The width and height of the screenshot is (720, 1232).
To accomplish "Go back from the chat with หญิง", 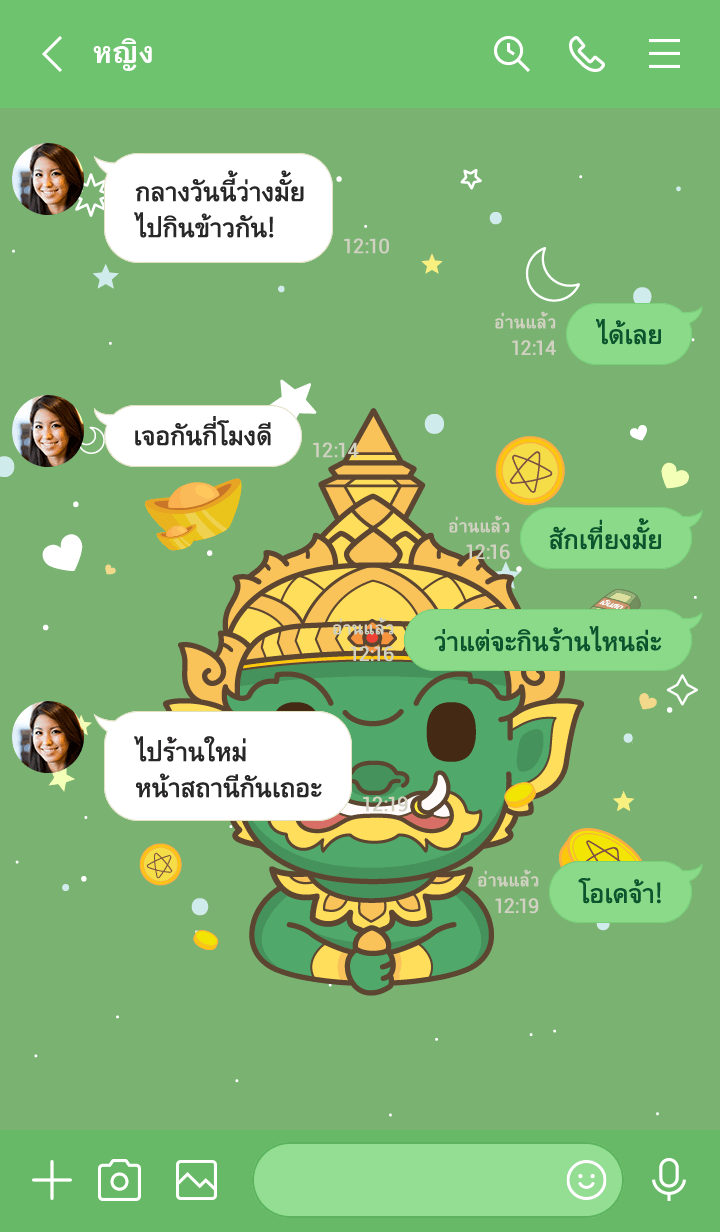I will coord(52,54).
